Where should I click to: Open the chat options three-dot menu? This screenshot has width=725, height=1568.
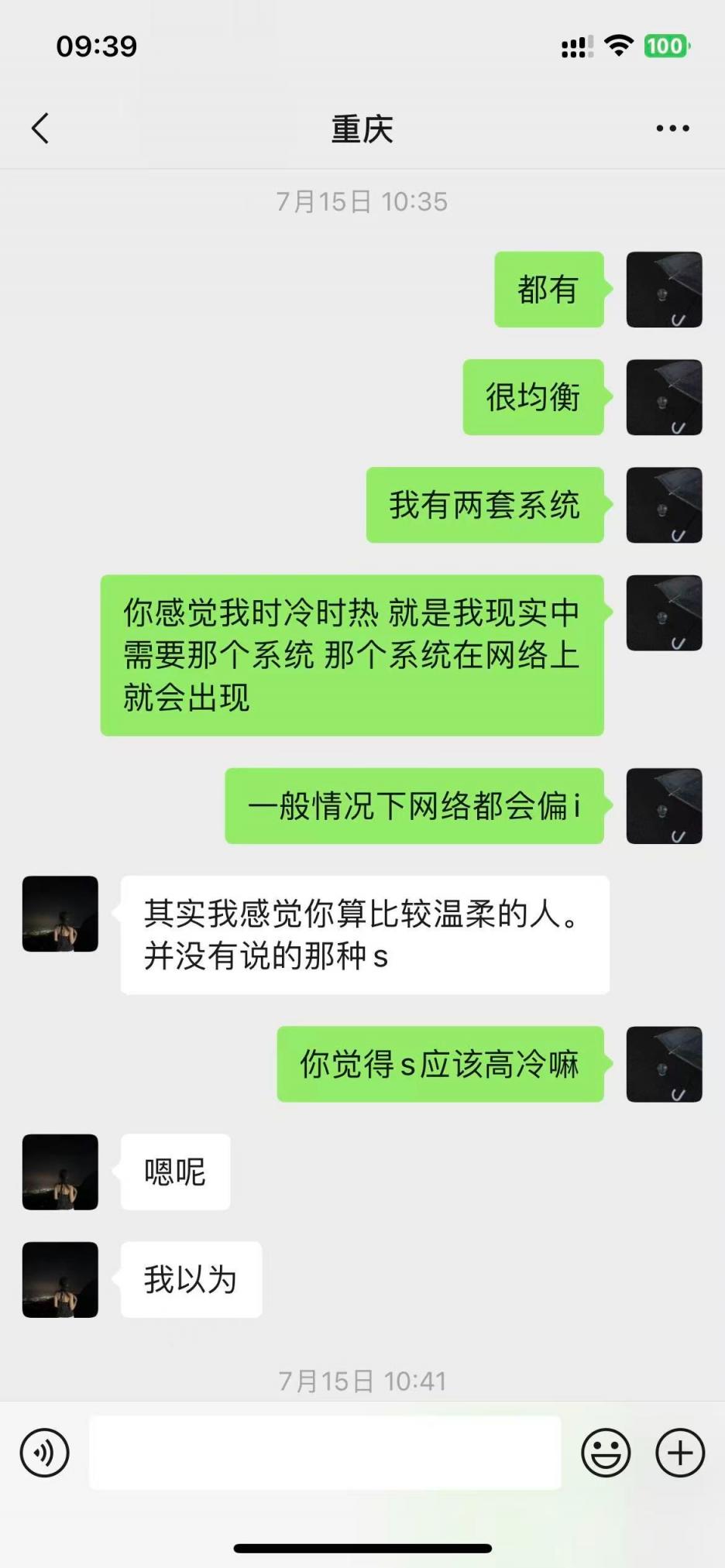point(672,129)
